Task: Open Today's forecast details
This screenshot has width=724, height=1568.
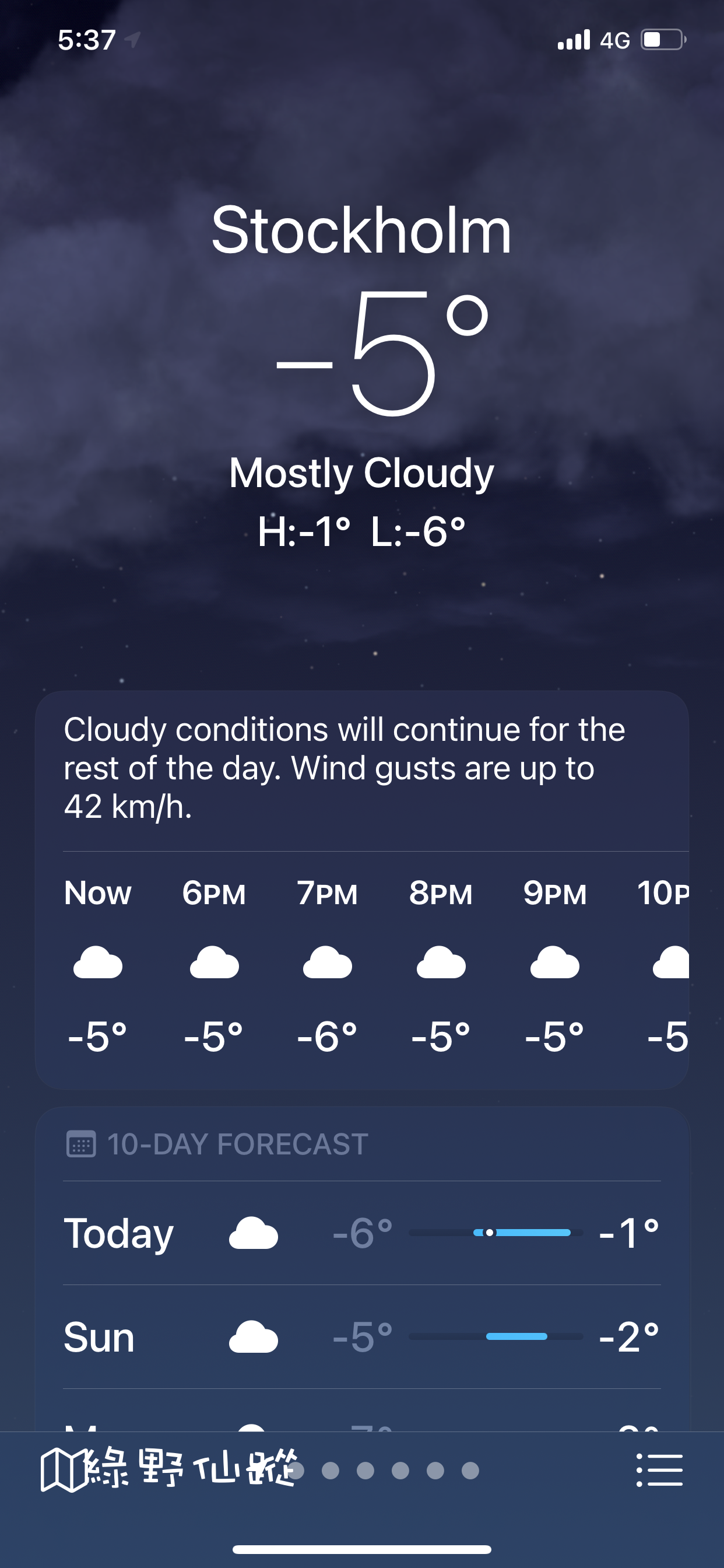Action: pos(361,1233)
